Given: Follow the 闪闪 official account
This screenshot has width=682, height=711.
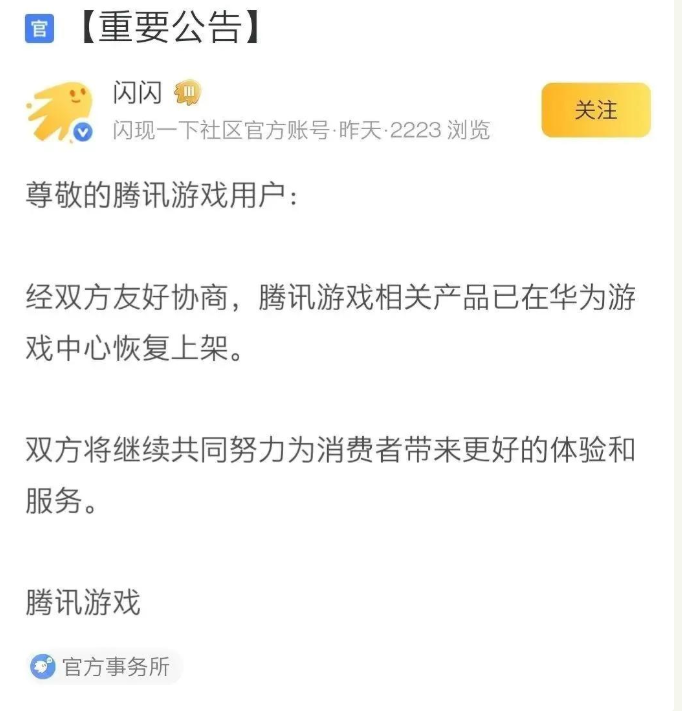Looking at the screenshot, I should [x=595, y=110].
